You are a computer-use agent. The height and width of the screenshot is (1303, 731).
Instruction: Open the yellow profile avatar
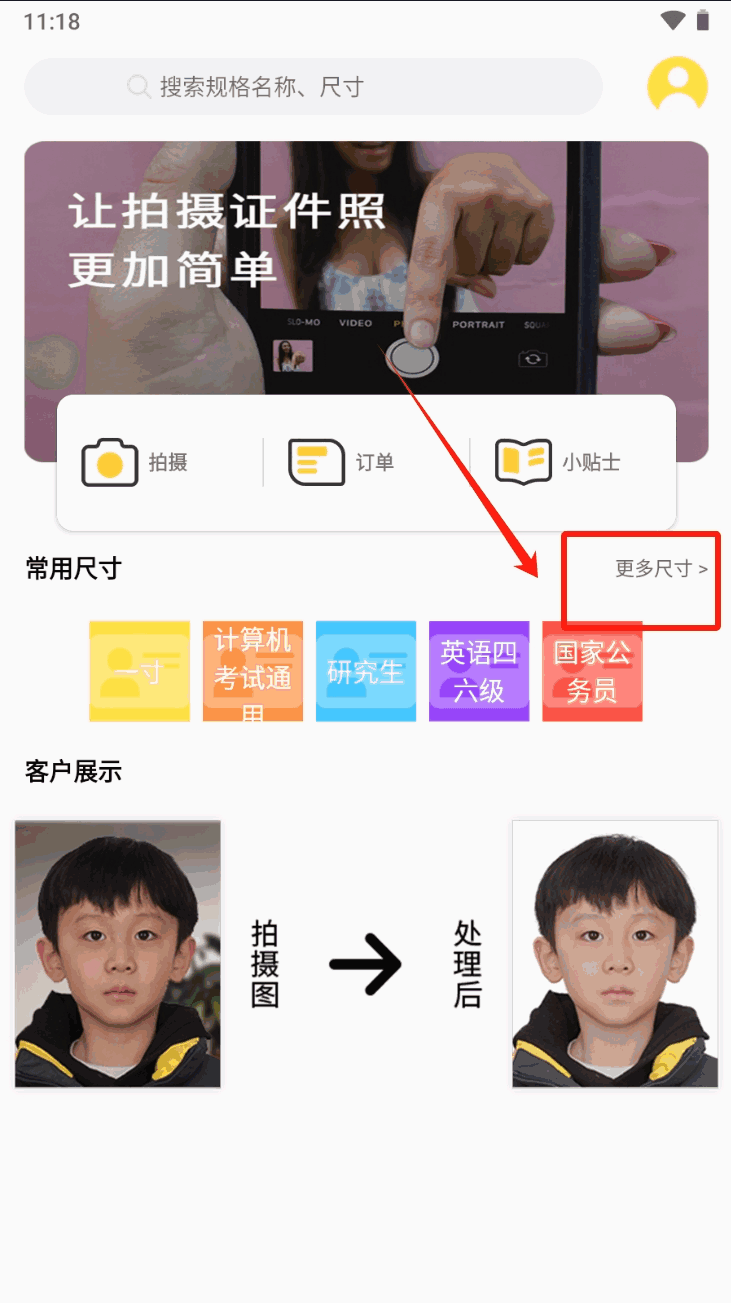677,85
